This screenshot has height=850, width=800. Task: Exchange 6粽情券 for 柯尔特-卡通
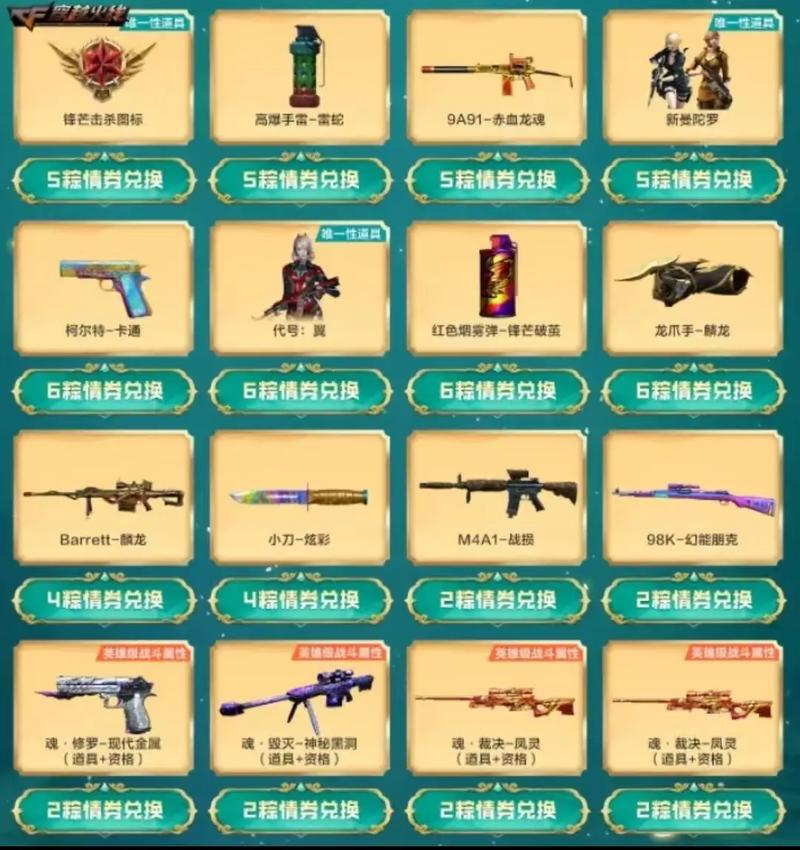coord(104,391)
